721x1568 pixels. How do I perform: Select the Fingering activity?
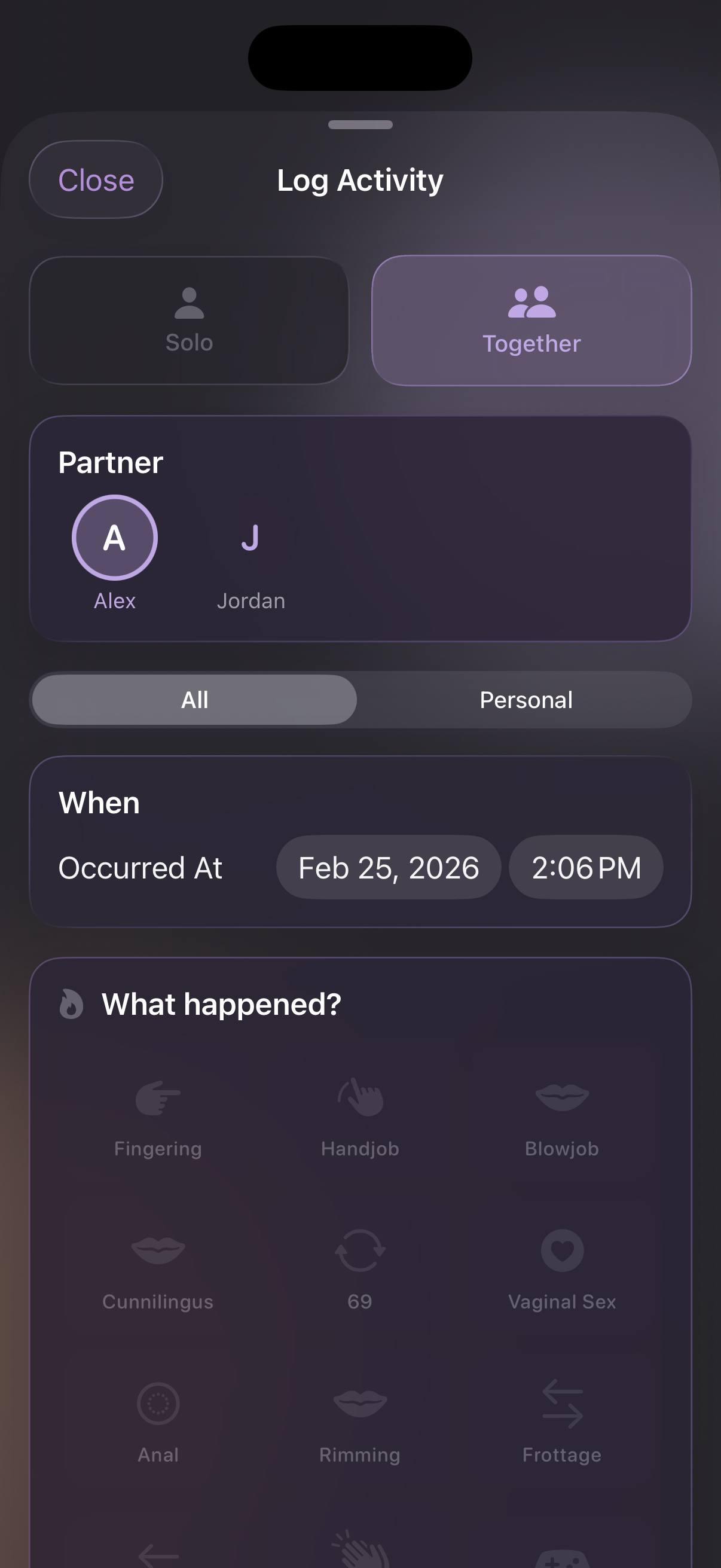click(158, 1118)
